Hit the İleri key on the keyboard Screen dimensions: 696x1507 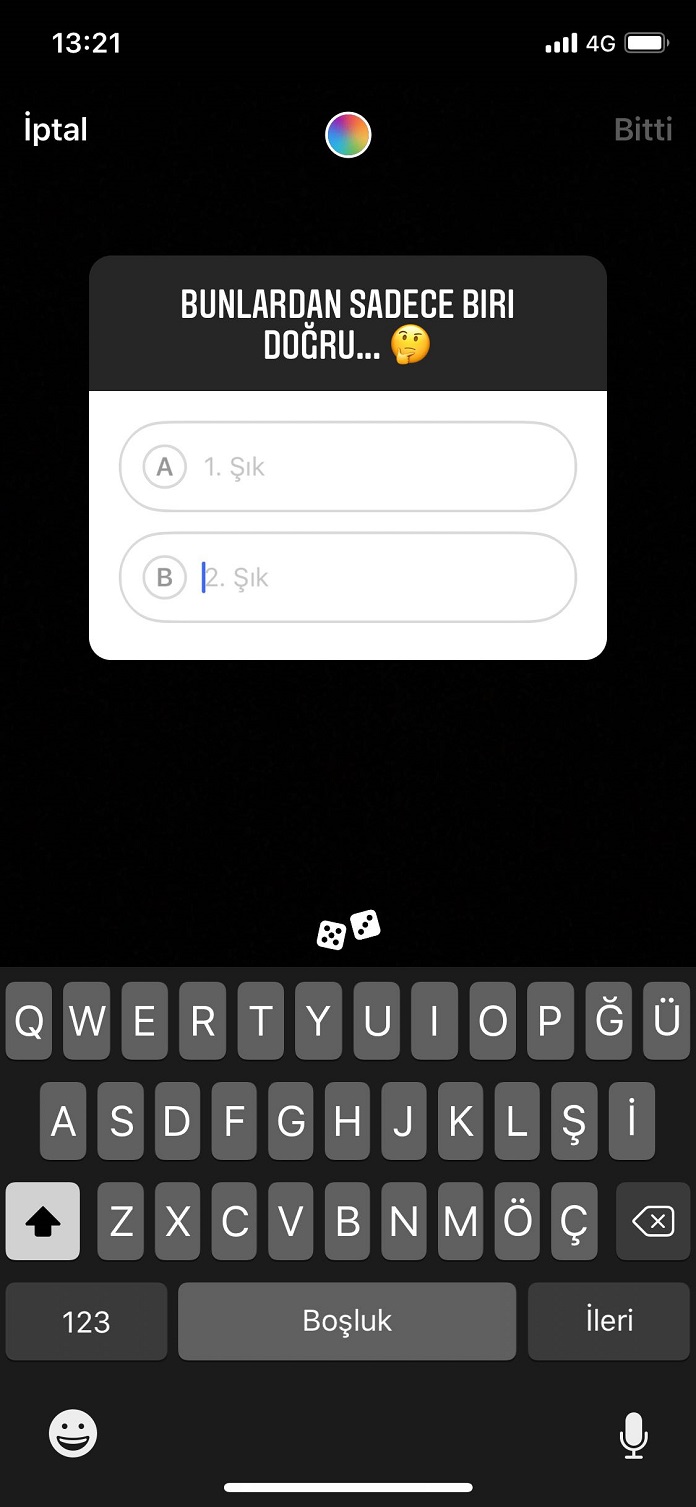[609, 1320]
